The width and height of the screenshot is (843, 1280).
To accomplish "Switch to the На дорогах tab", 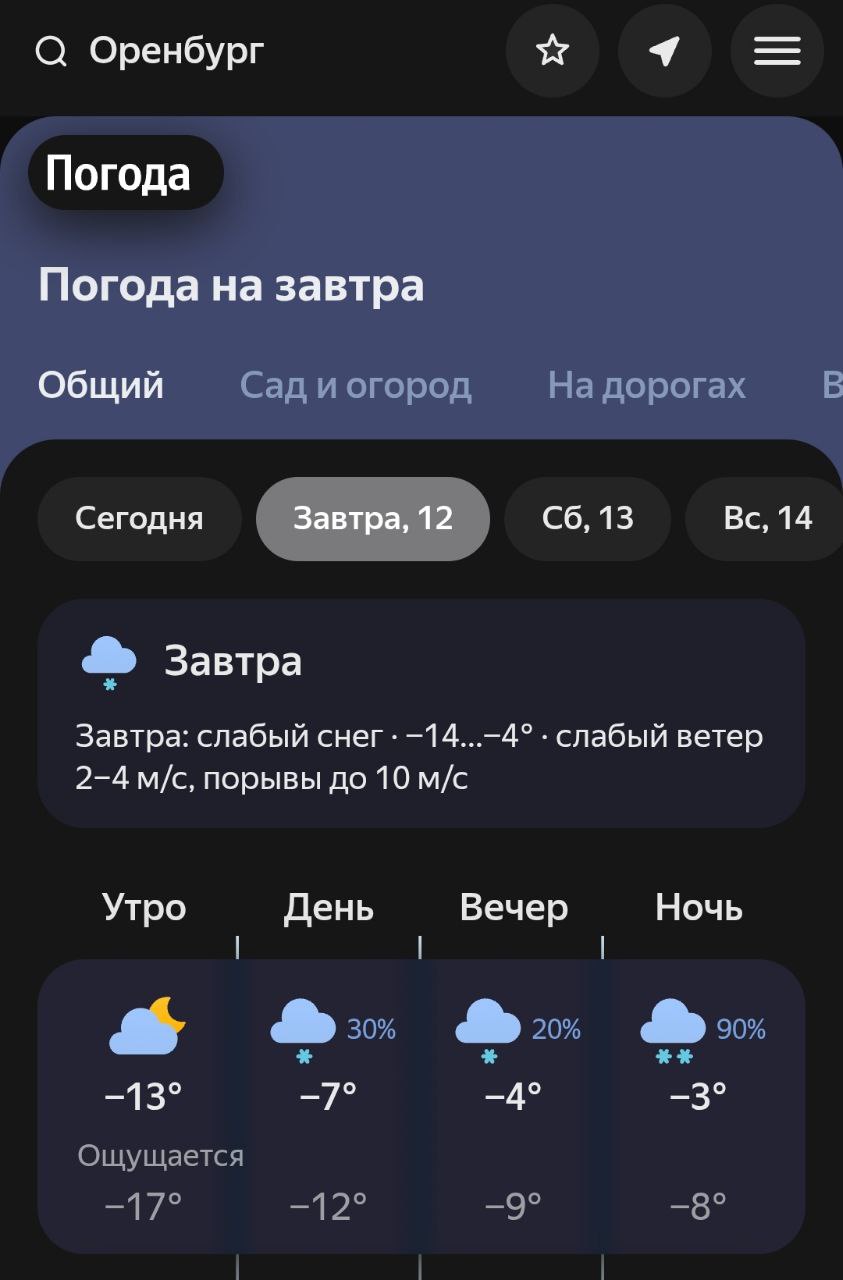I will [646, 385].
